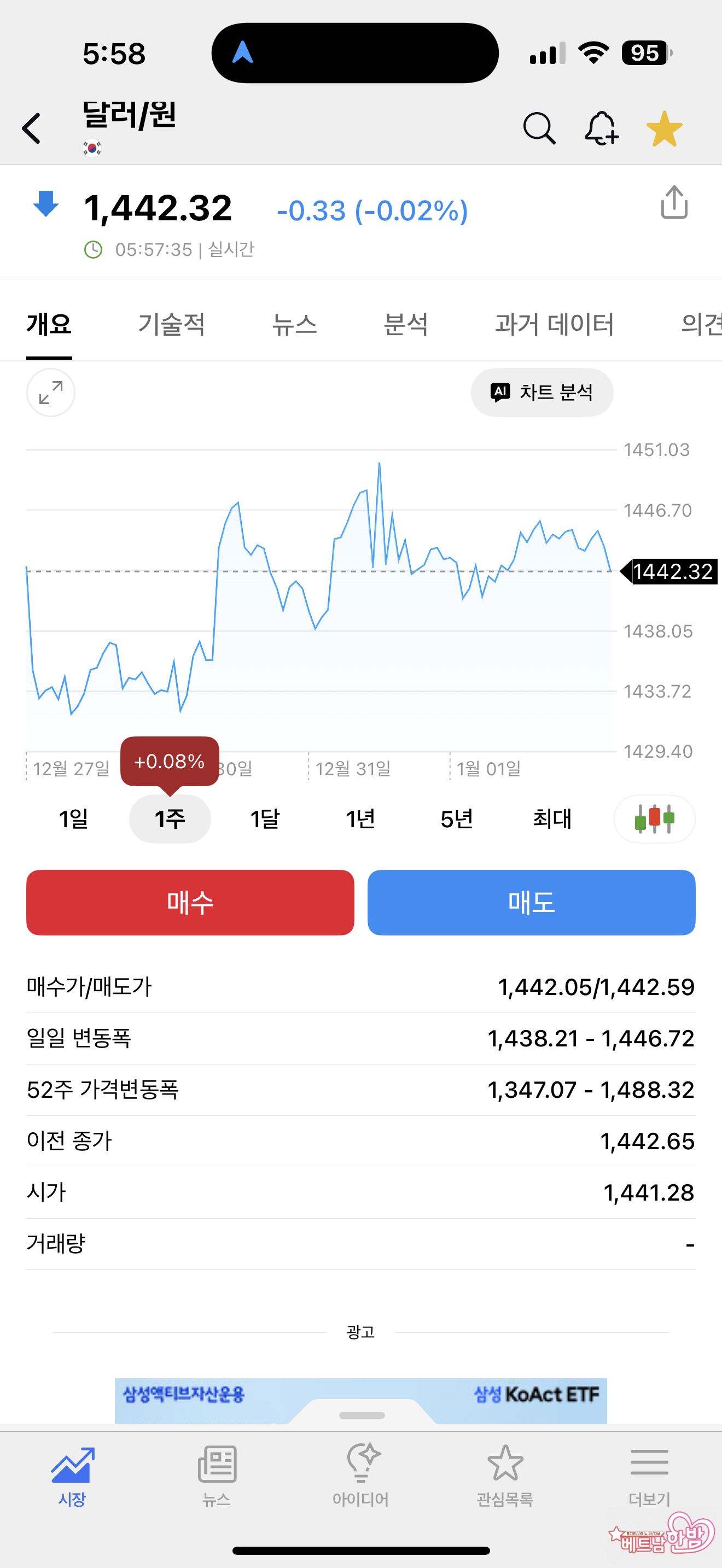This screenshot has width=722, height=1568.
Task: Go back to the previous screen
Action: [32, 128]
